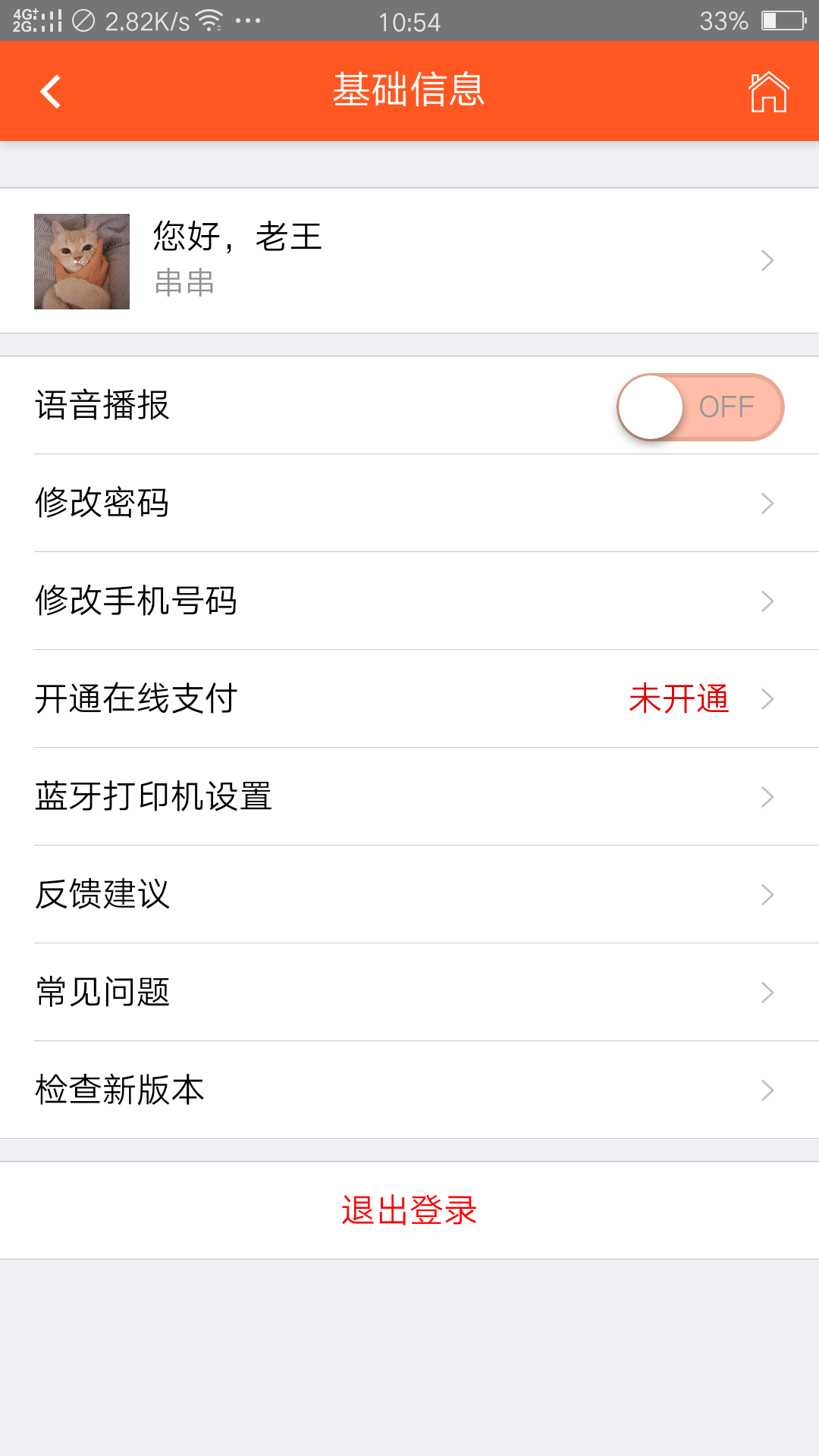Open 修改密码 settings
The width and height of the screenshot is (819, 1456).
[x=409, y=503]
